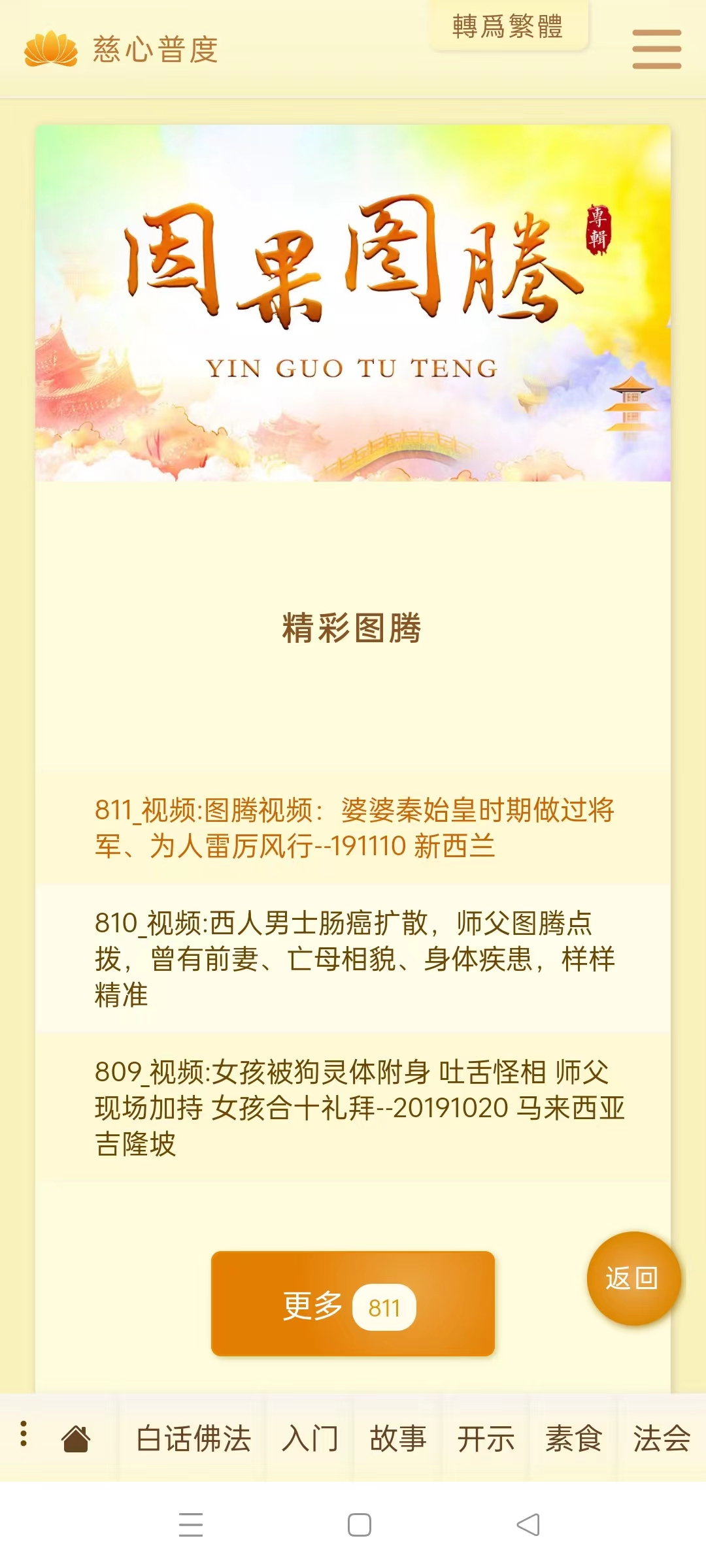The width and height of the screenshot is (706, 1568).
Task: Open the 809_视频 女孩被狗灵体附身 entry
Action: pyautogui.click(x=354, y=1107)
